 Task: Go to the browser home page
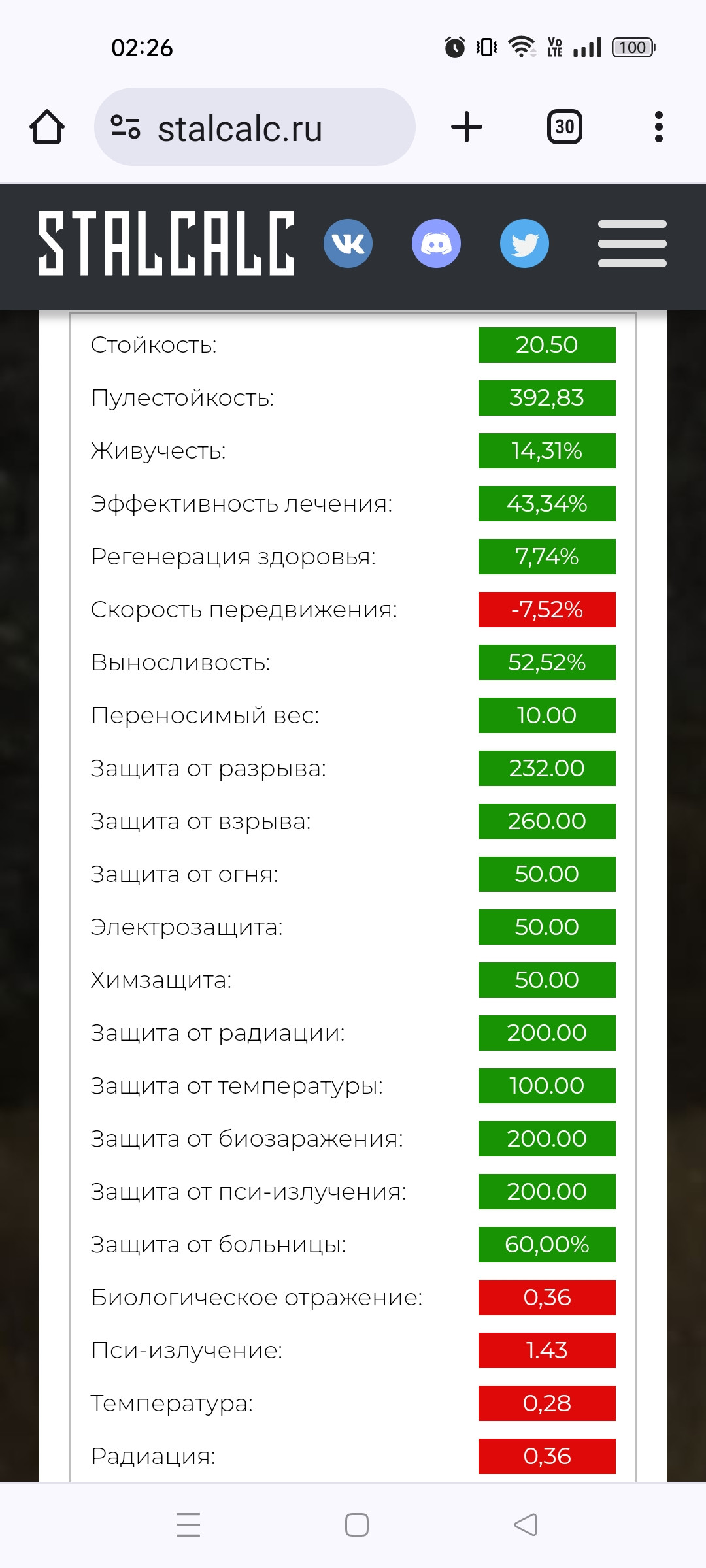(x=47, y=127)
